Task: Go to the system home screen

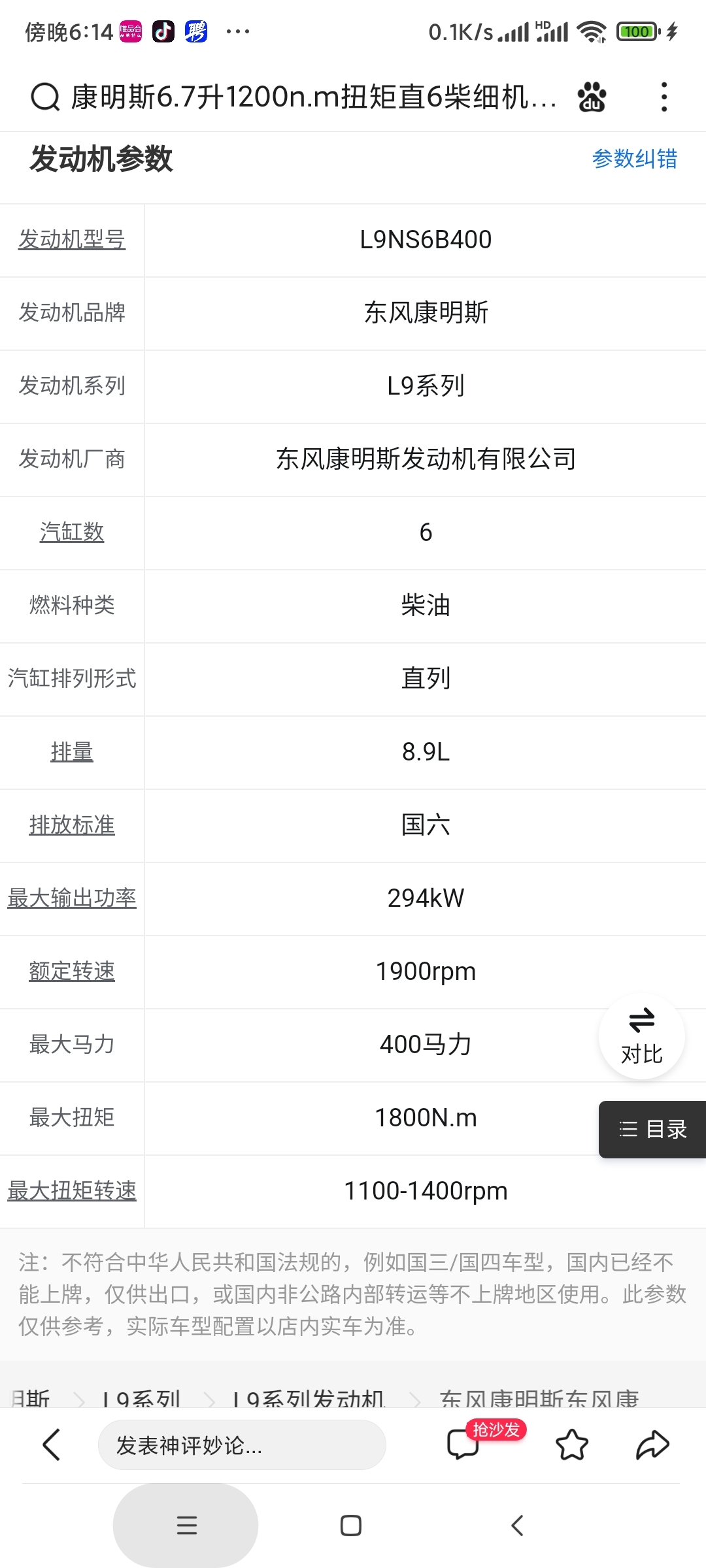Action: pos(351,1526)
